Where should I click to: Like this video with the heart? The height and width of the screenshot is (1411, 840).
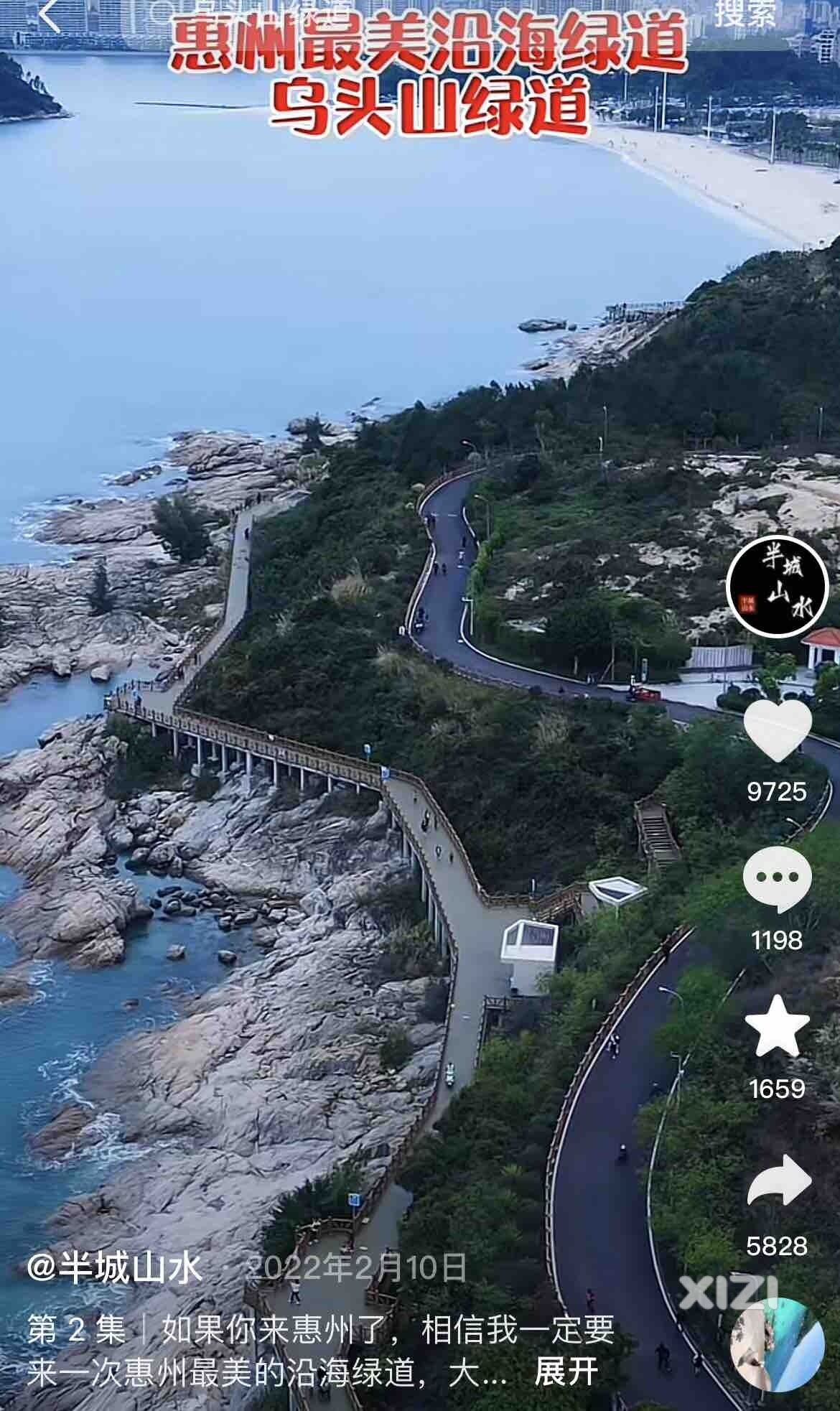(x=778, y=730)
